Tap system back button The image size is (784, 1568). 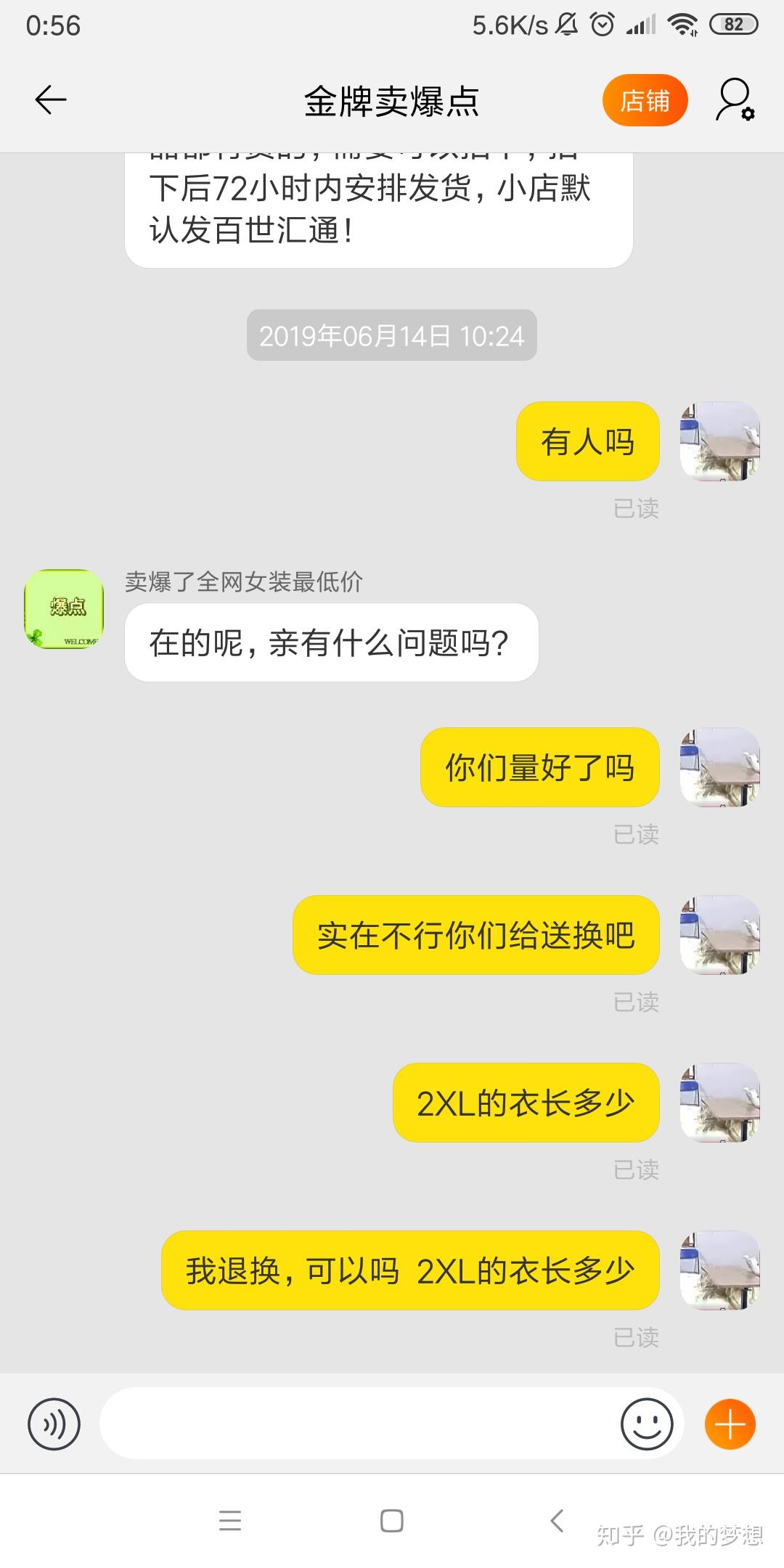pos(557,1521)
